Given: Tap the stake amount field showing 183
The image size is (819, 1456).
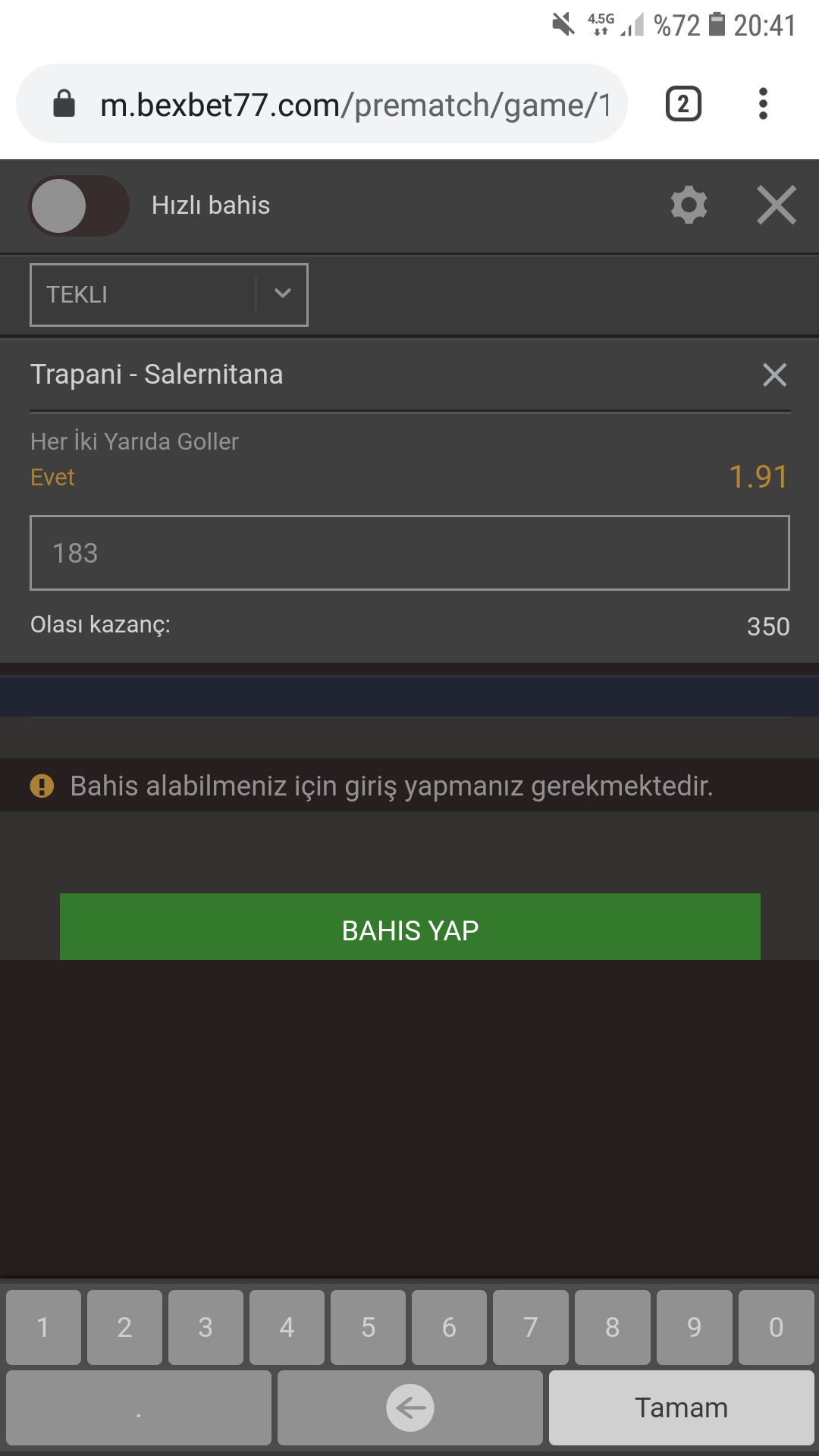Looking at the screenshot, I should pos(409,553).
